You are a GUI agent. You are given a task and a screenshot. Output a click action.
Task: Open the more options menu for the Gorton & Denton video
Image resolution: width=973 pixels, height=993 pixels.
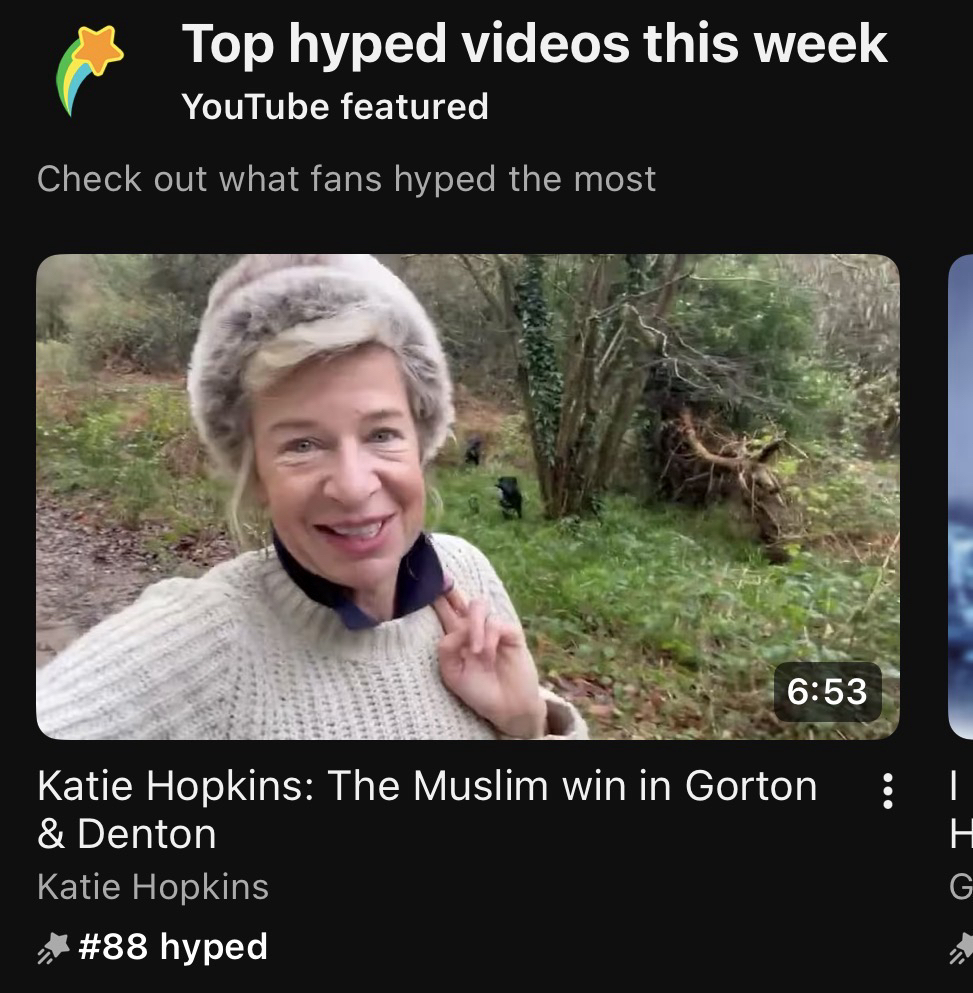[x=886, y=791]
